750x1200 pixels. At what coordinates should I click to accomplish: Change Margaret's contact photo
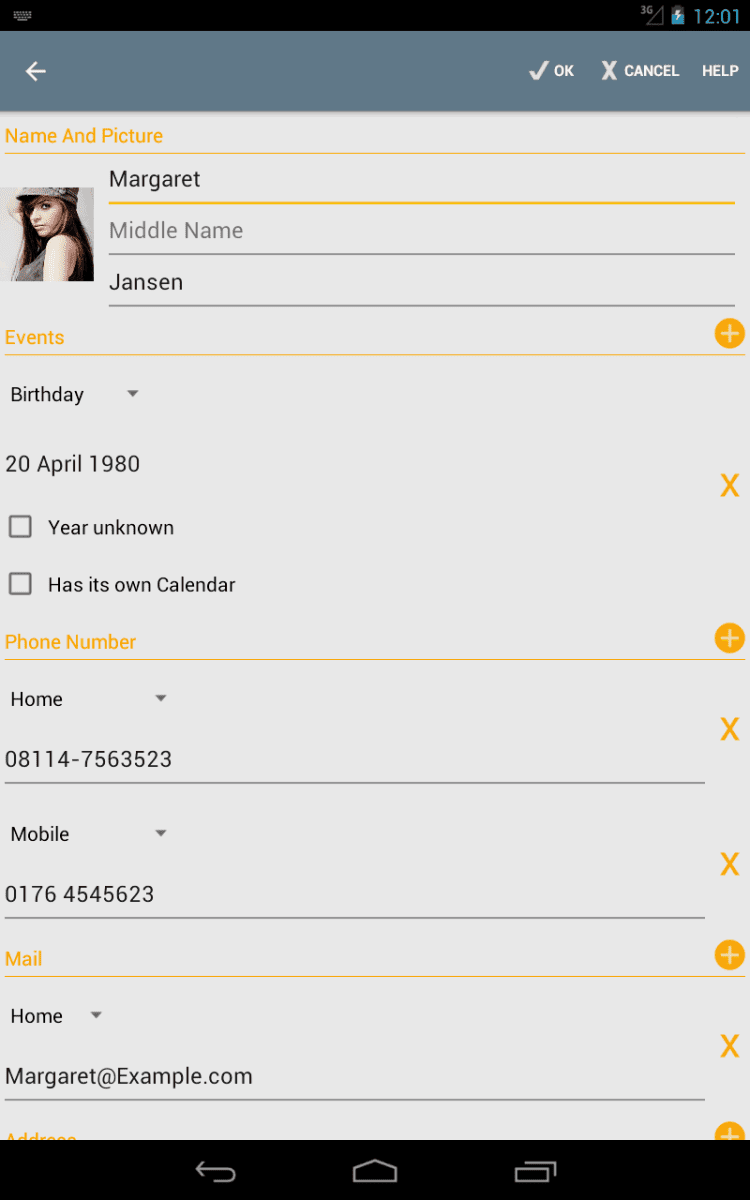[47, 234]
